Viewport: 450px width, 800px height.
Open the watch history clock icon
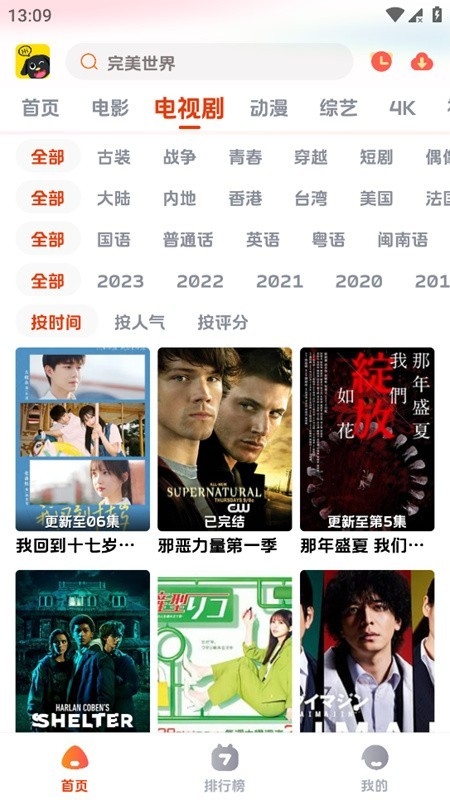(x=381, y=62)
